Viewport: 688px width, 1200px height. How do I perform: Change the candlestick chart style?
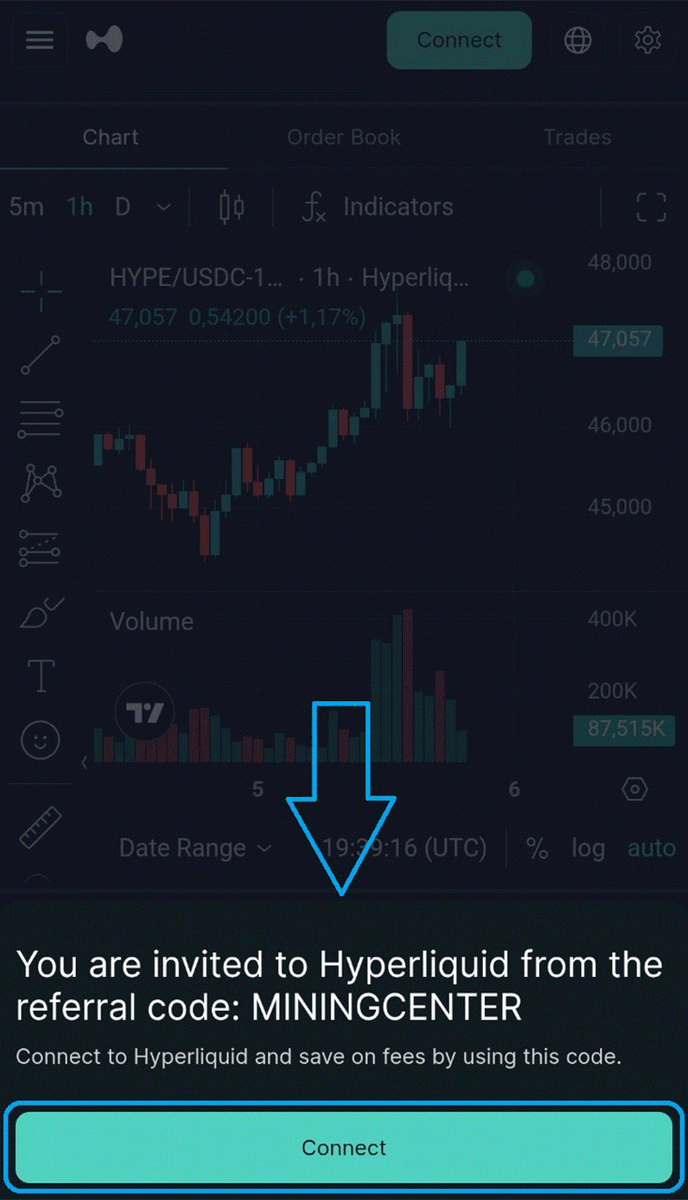(x=231, y=207)
